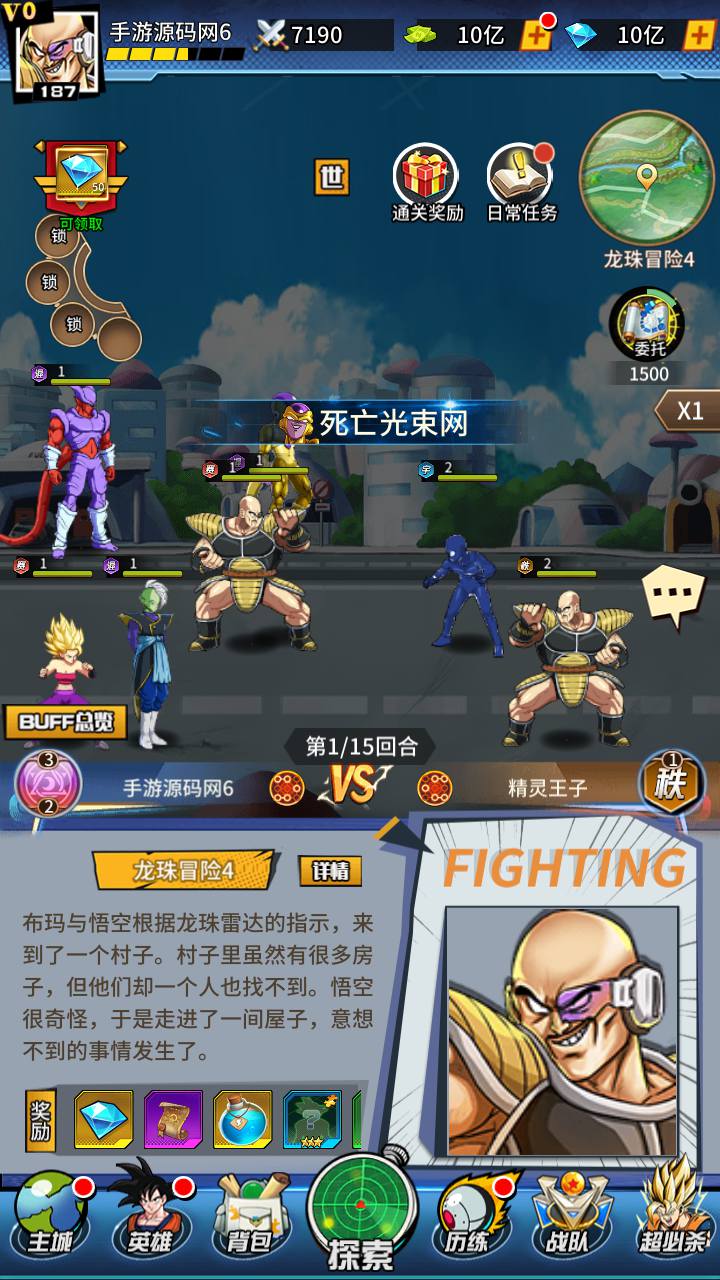Open the 委托 commission icon

(x=648, y=330)
